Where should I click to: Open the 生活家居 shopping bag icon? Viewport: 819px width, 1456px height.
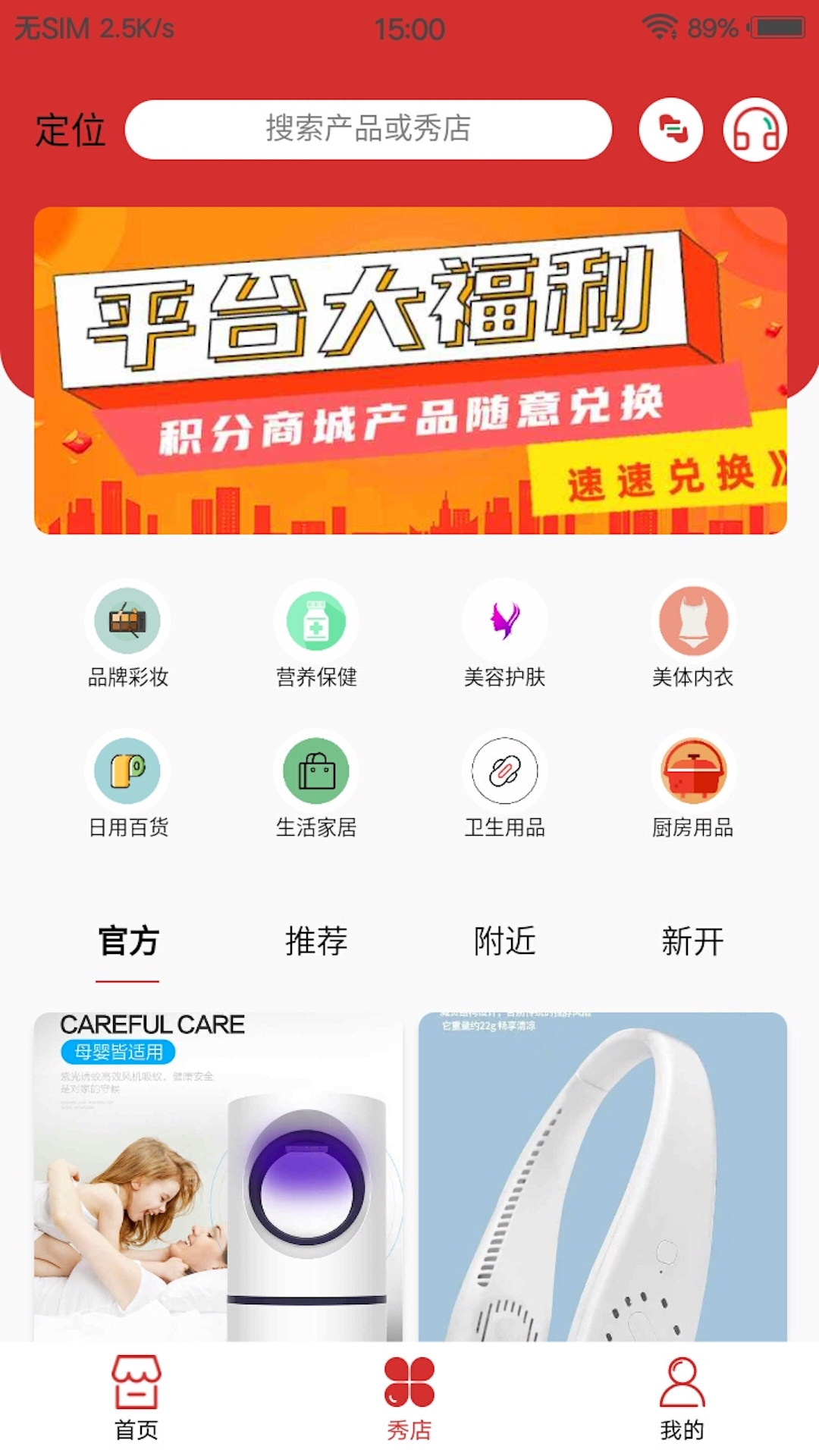[316, 770]
